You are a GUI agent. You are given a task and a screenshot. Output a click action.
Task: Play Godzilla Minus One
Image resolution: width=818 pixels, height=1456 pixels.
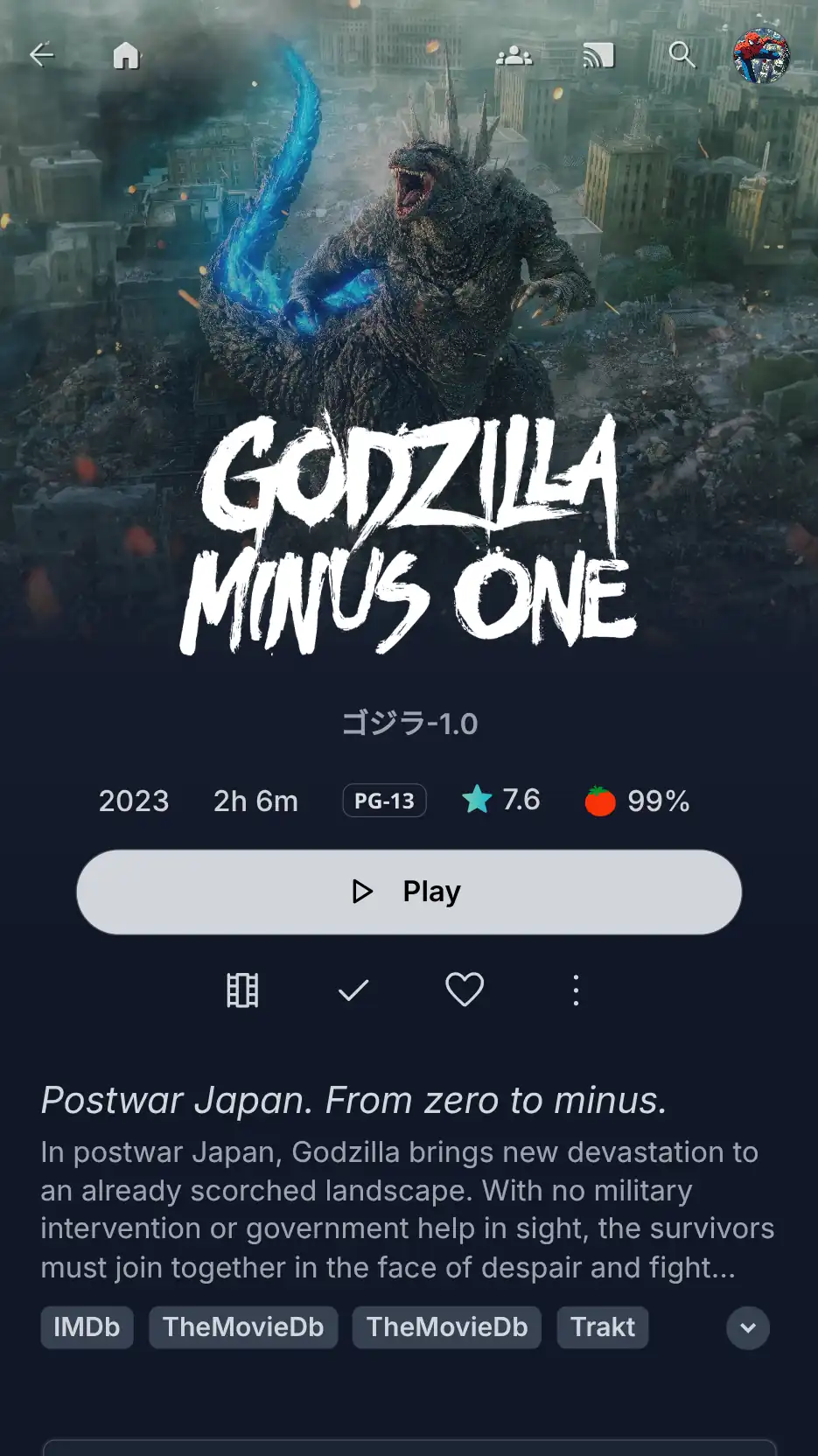coord(409,892)
